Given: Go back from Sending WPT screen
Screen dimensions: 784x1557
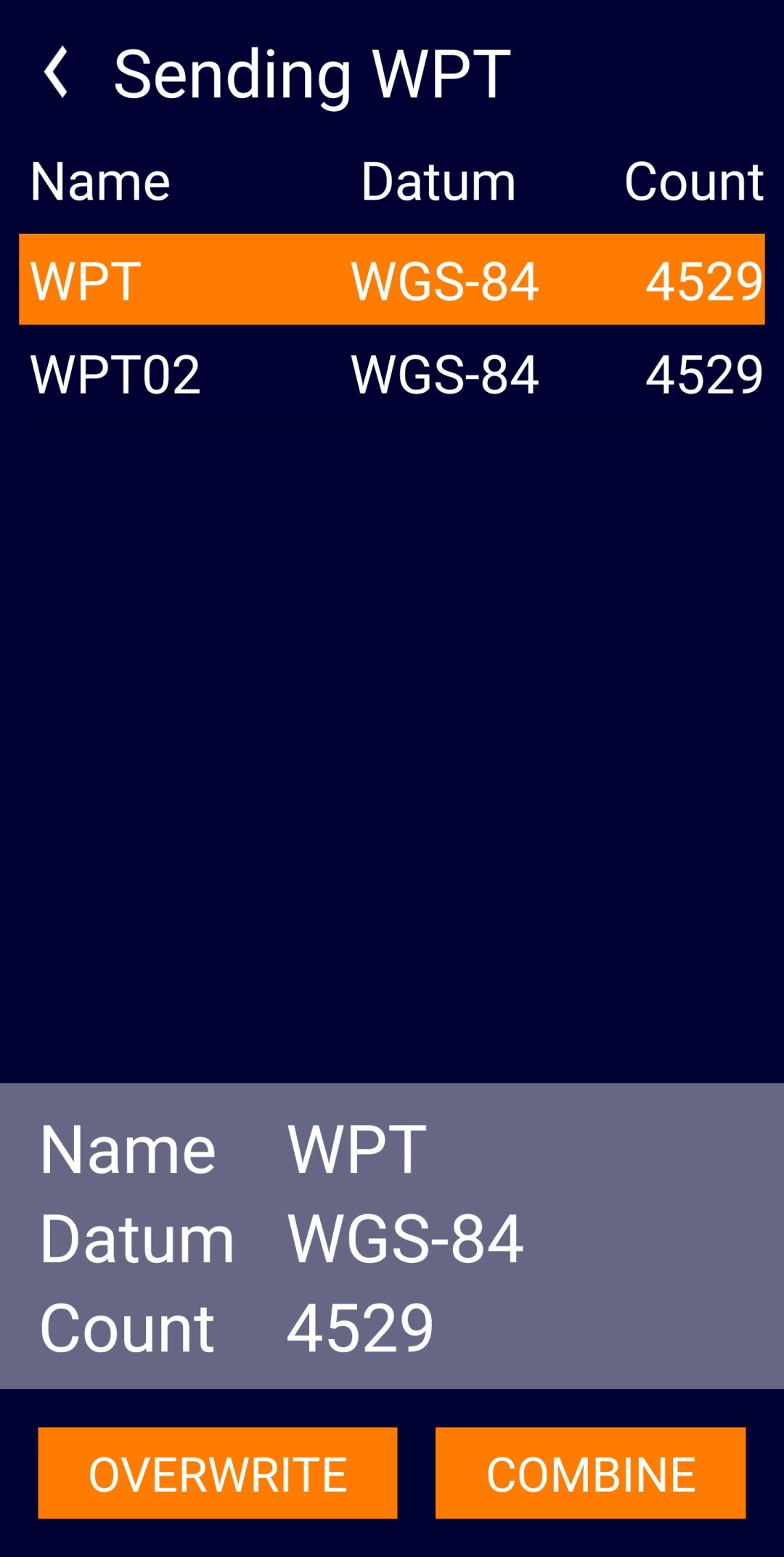Looking at the screenshot, I should tap(57, 73).
